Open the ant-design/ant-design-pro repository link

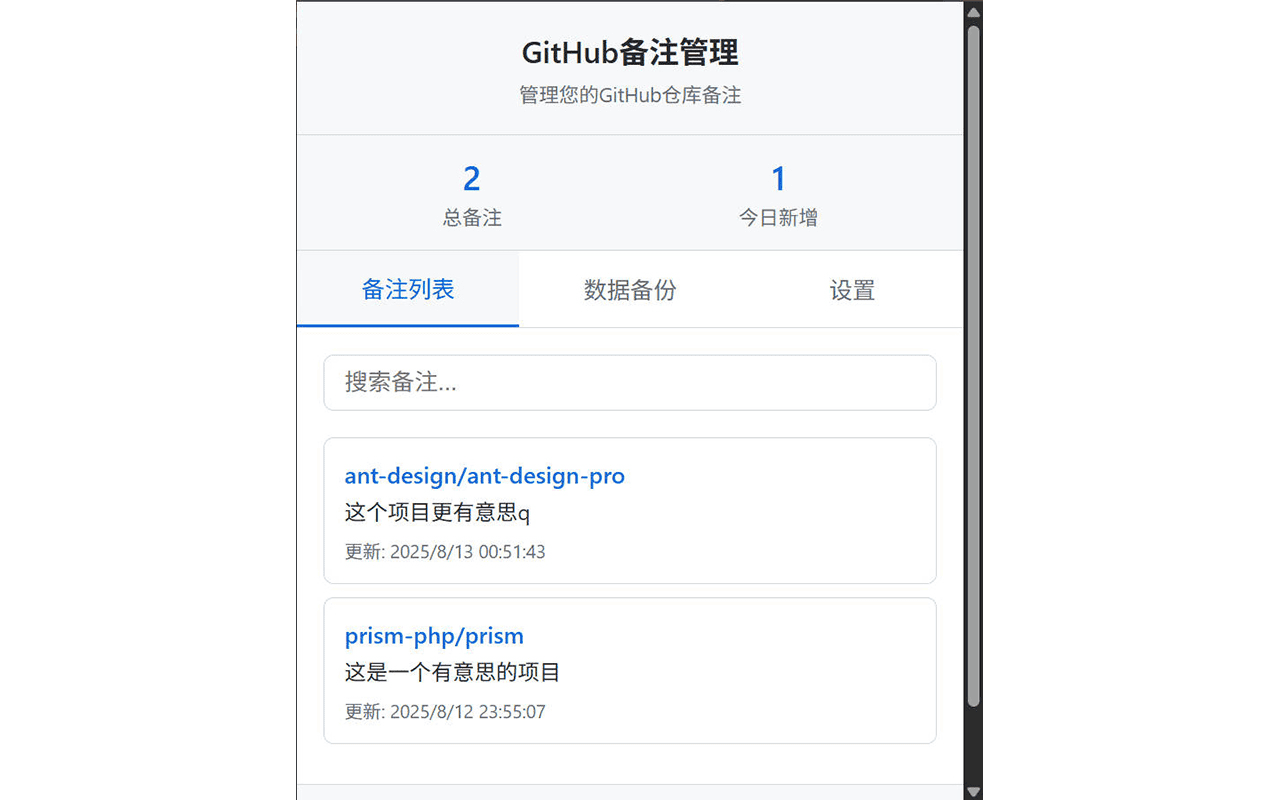(x=485, y=476)
